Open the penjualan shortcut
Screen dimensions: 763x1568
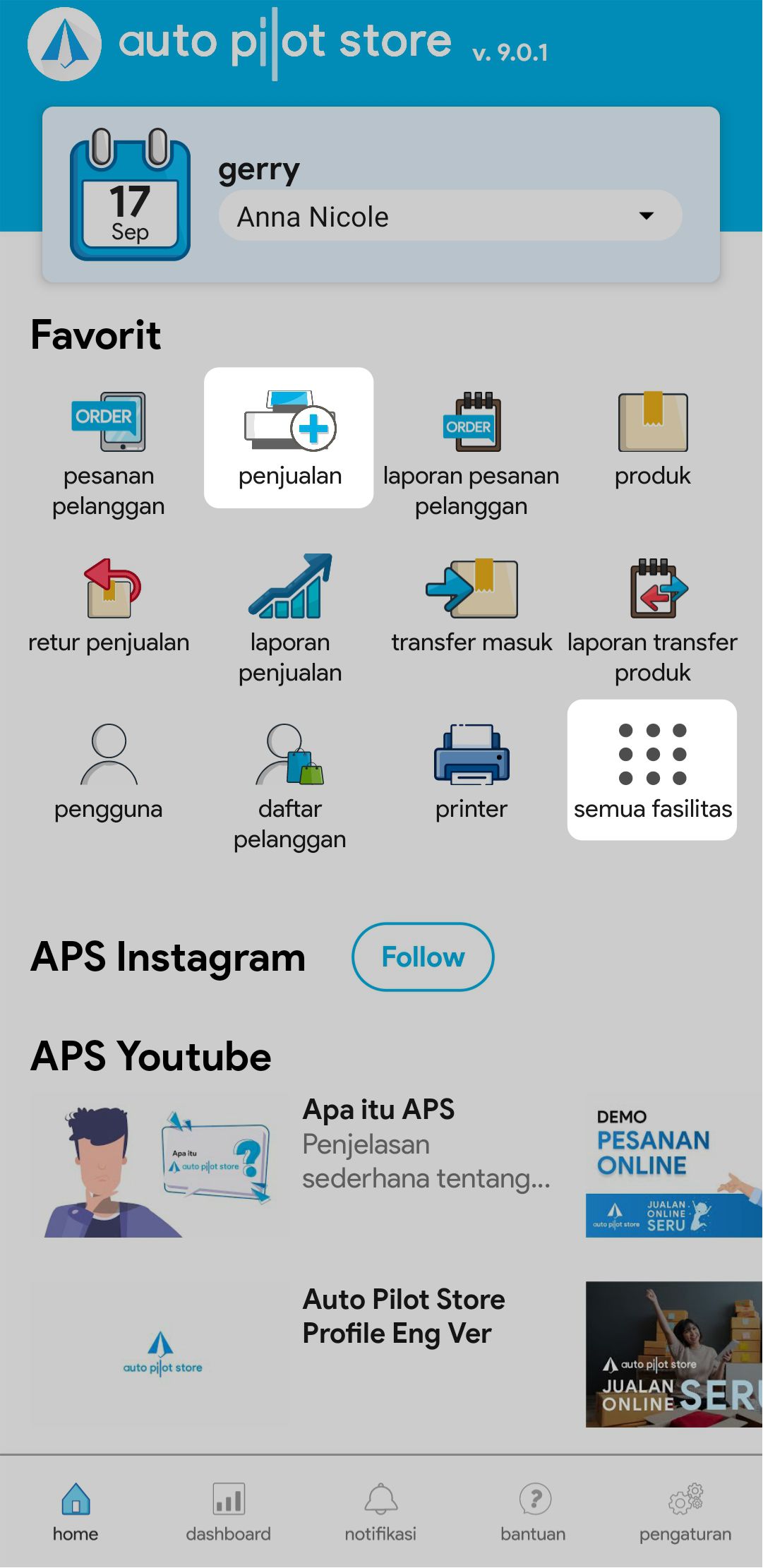(289, 438)
